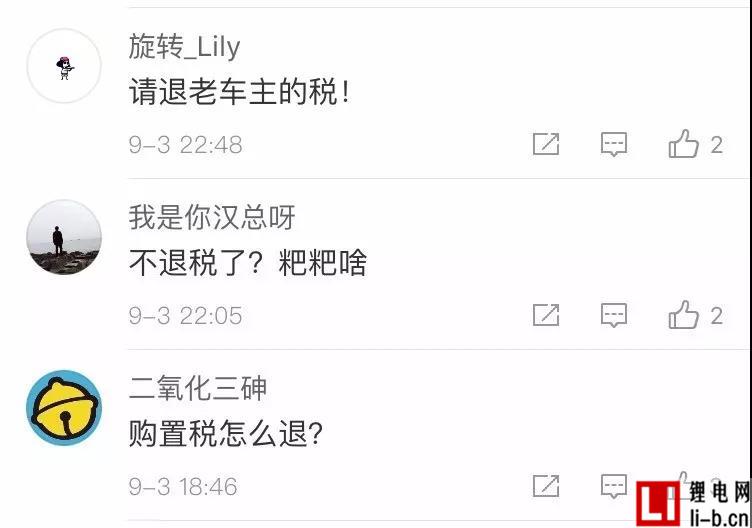Image resolution: width=752 pixels, height=528 pixels.
Task: Like the comment by 旋转_Lily
Action: click(685, 145)
